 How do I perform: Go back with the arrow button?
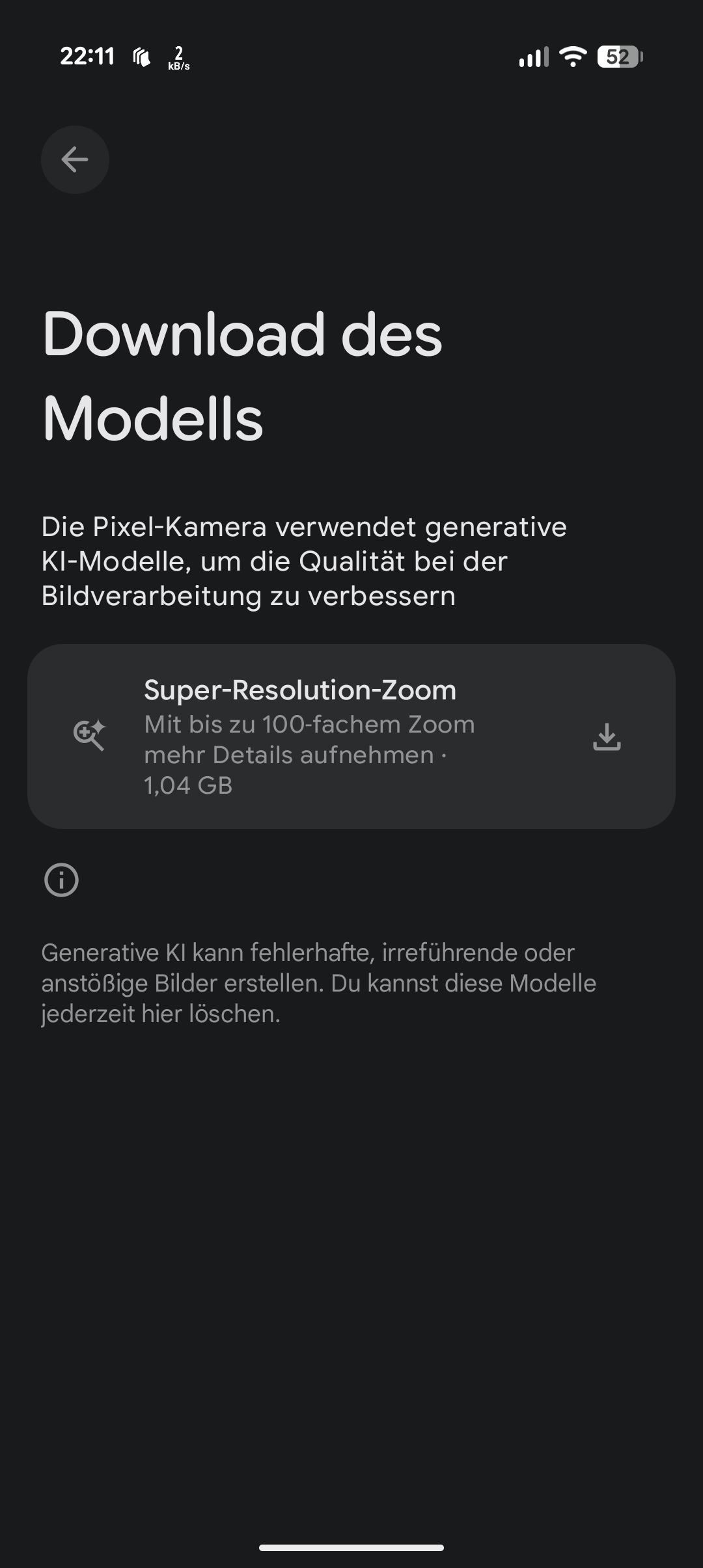tap(75, 159)
